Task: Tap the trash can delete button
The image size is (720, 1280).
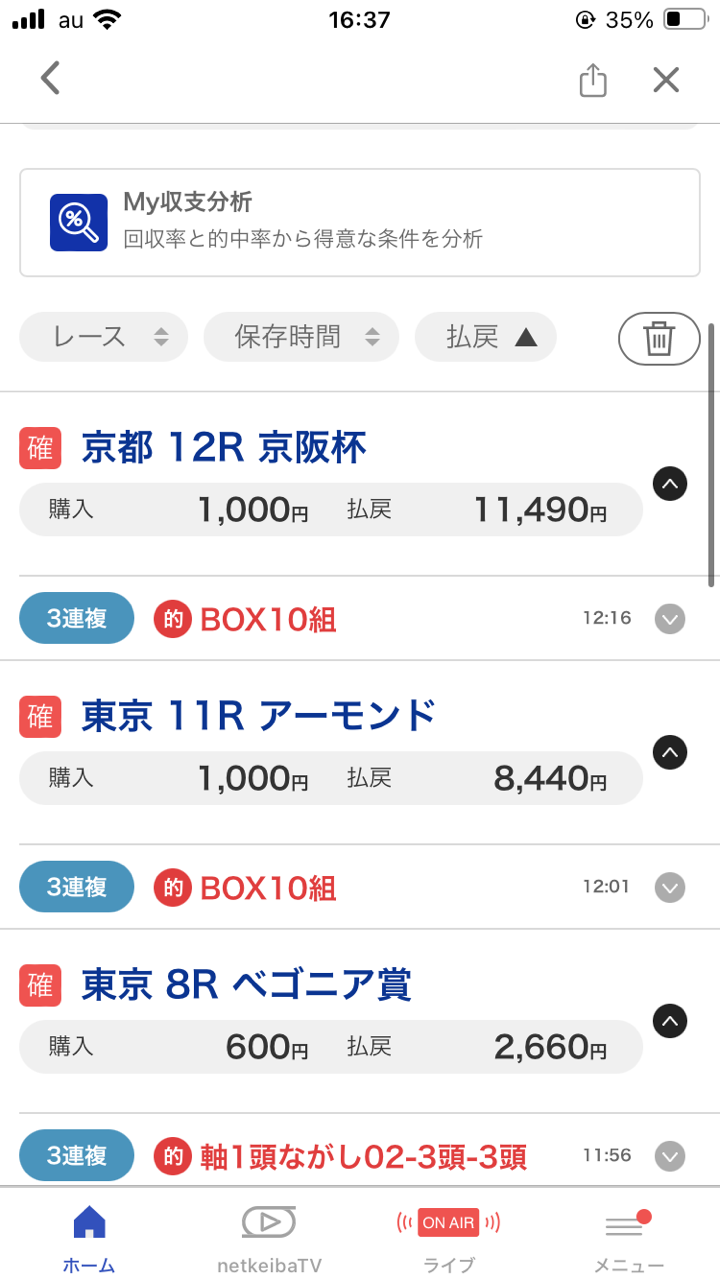Action: click(658, 339)
